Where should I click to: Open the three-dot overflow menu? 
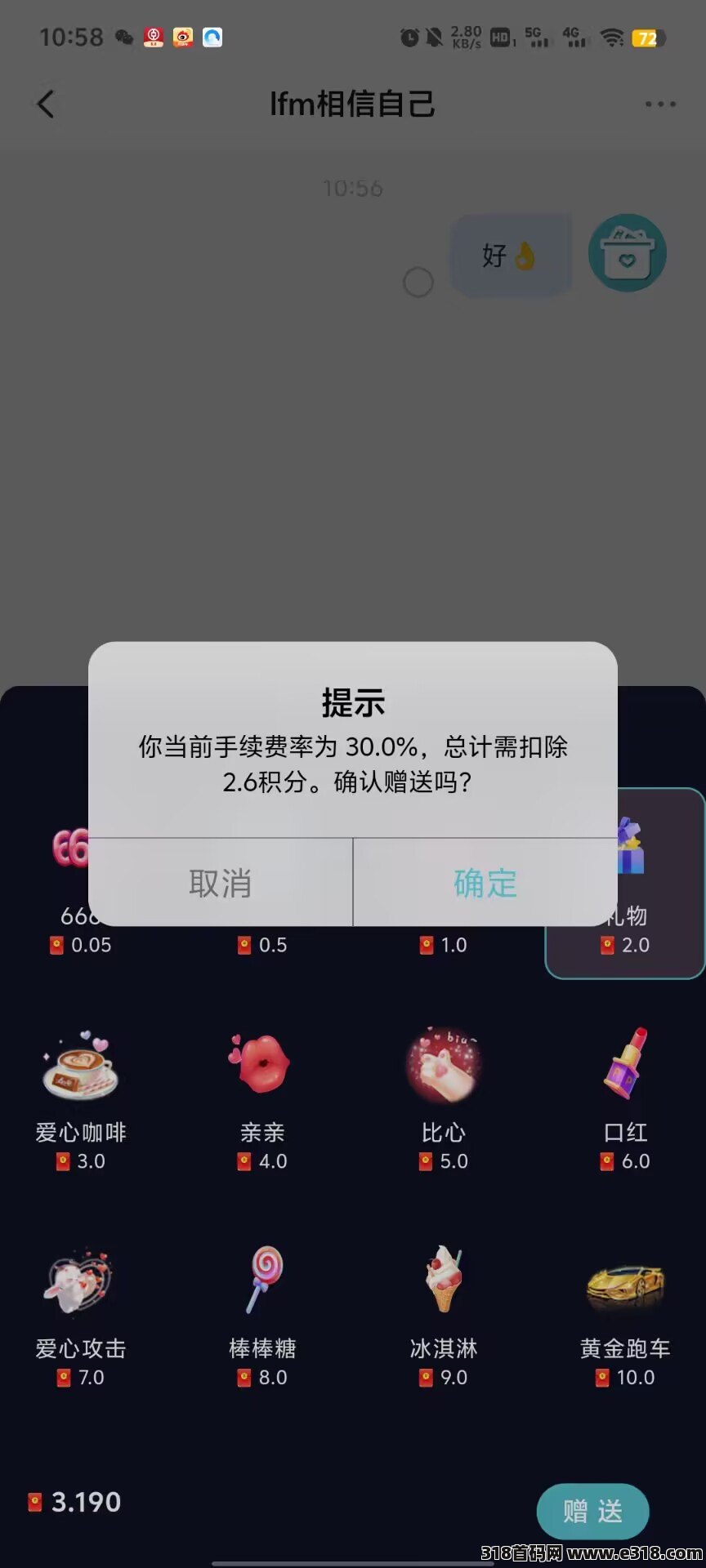pos(660,104)
